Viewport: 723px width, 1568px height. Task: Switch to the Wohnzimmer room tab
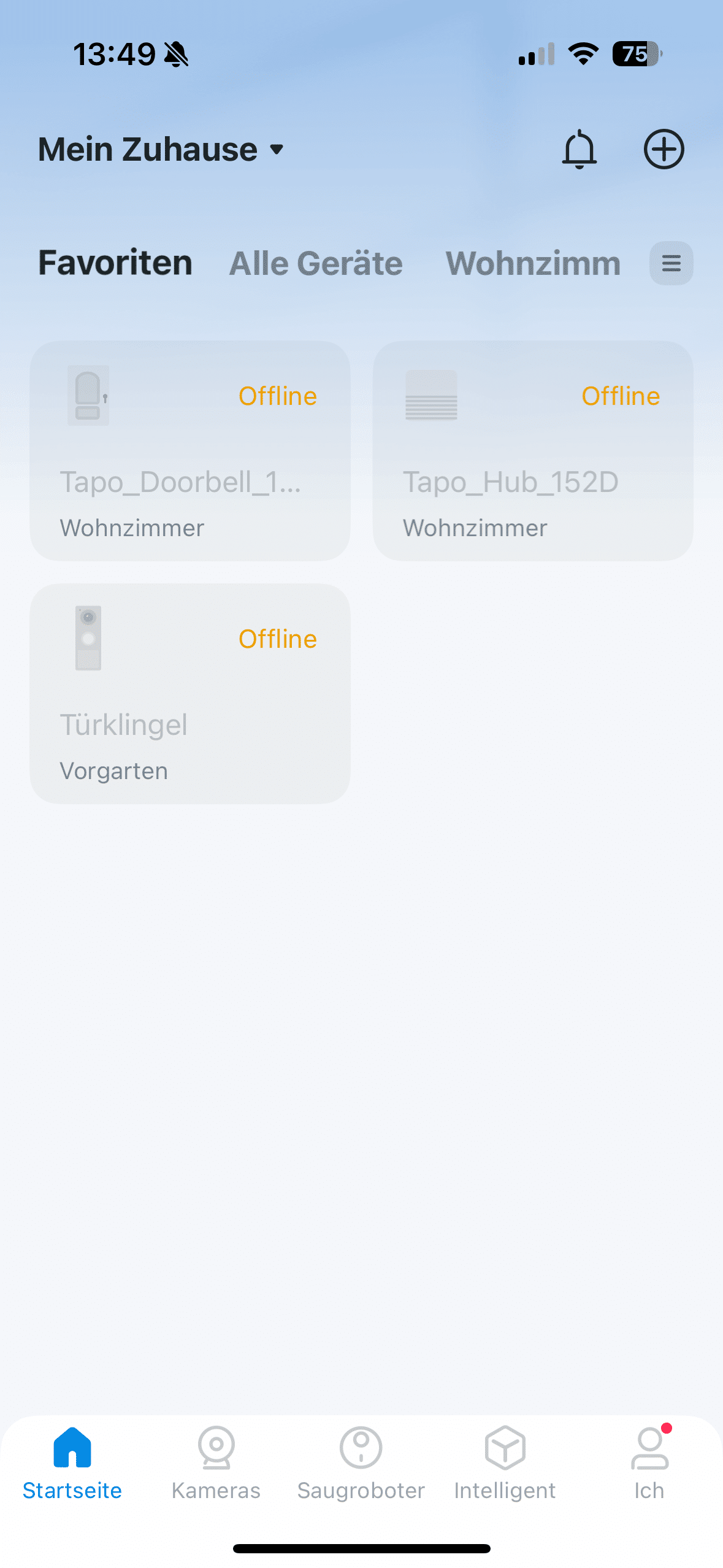point(533,264)
